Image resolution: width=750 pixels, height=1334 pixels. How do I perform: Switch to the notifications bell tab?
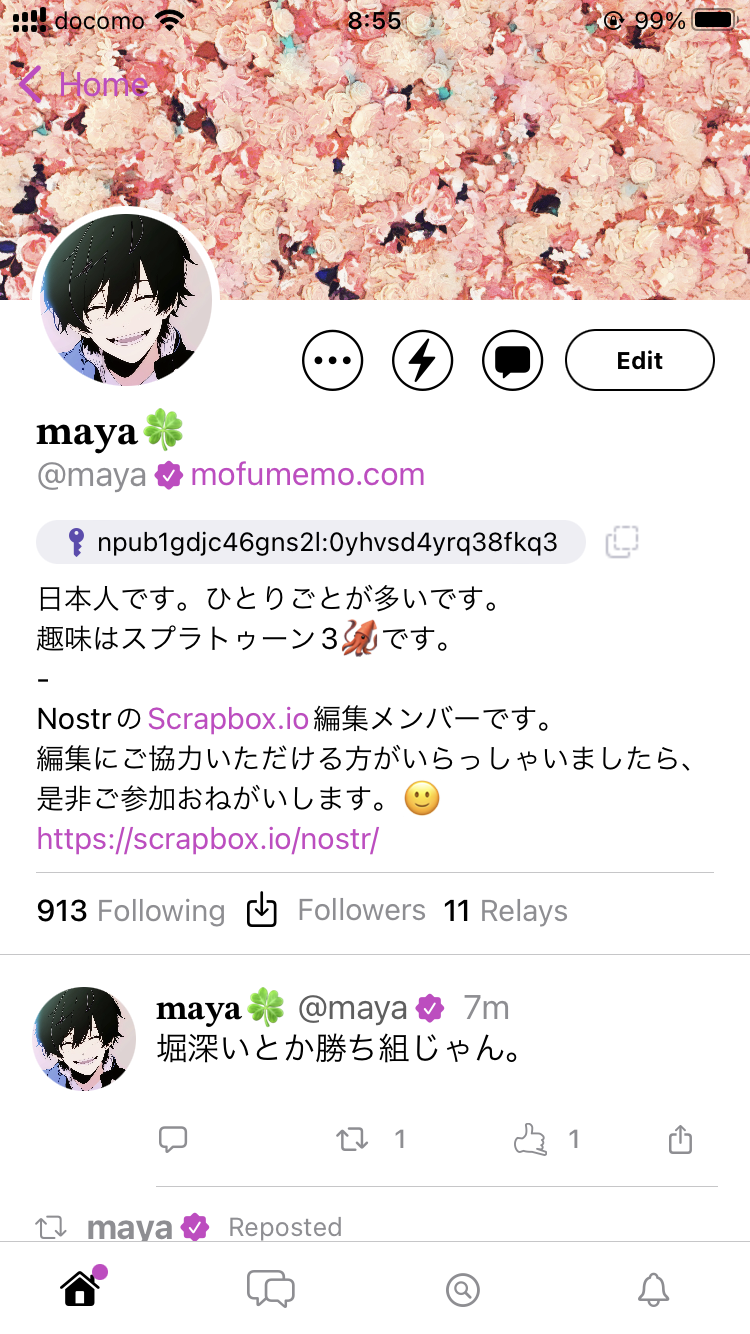pyautogui.click(x=653, y=1290)
